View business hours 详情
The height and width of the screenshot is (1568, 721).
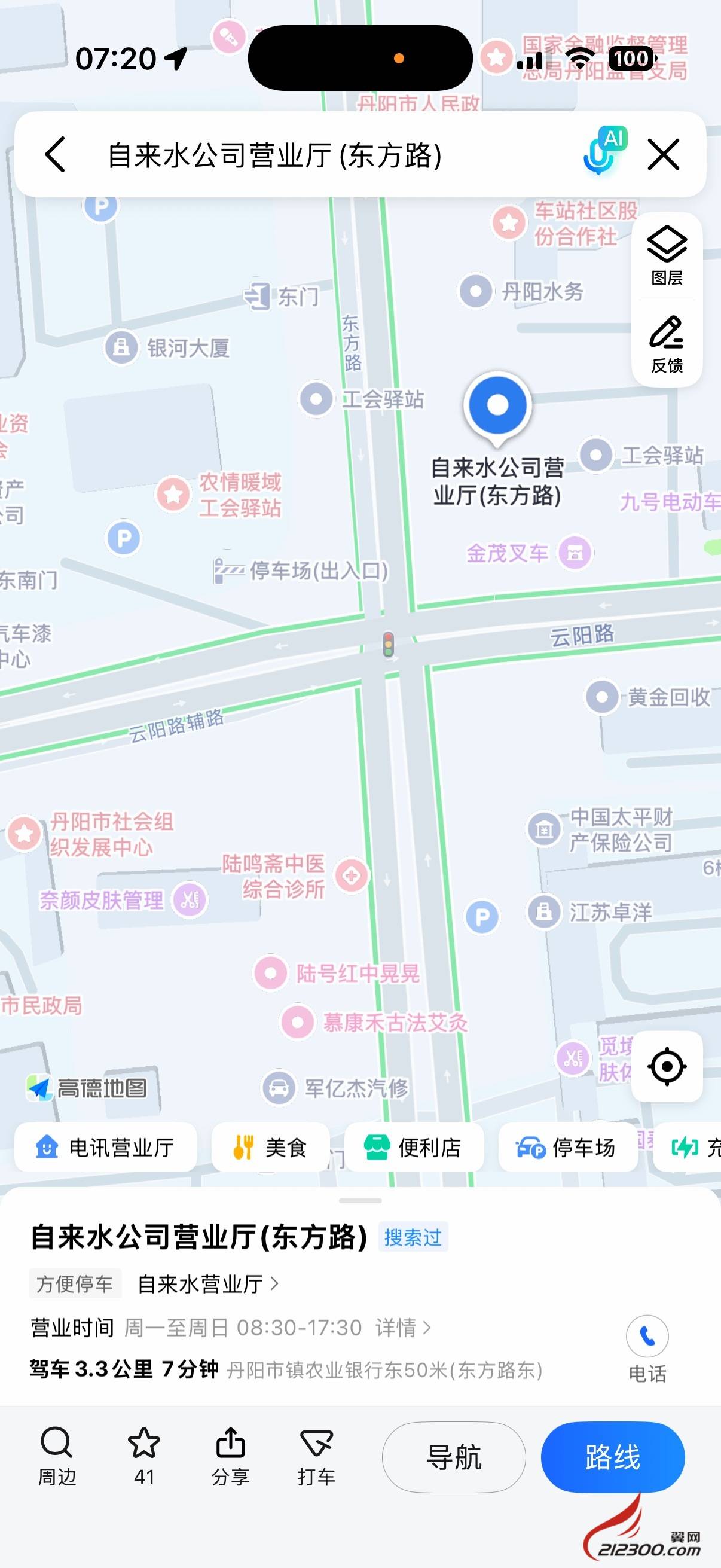403,1328
